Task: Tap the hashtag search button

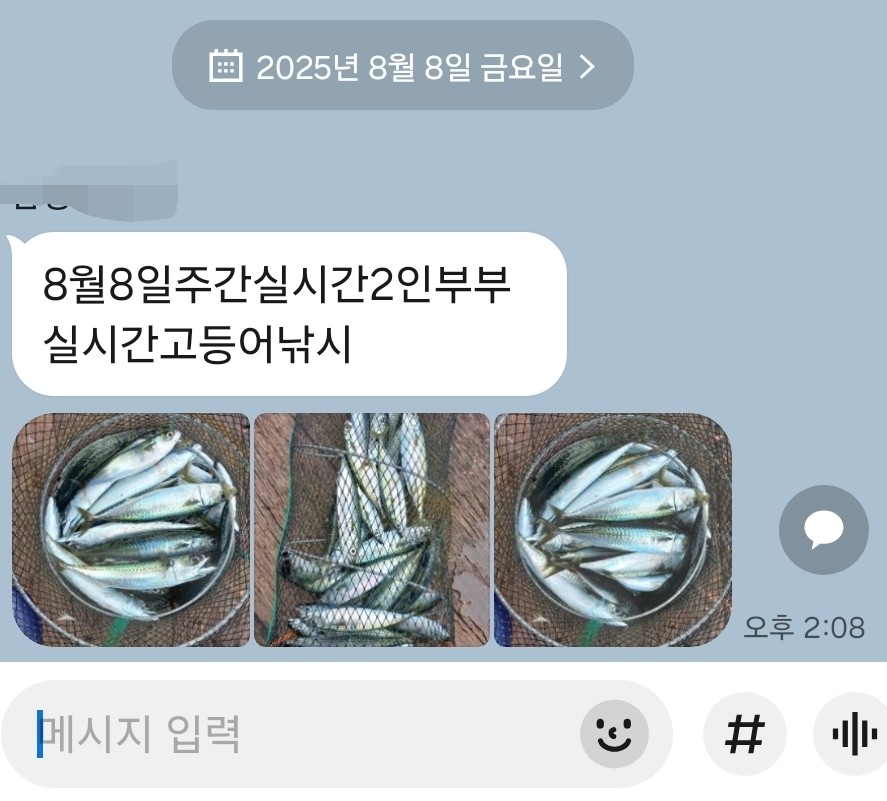Action: click(x=744, y=735)
